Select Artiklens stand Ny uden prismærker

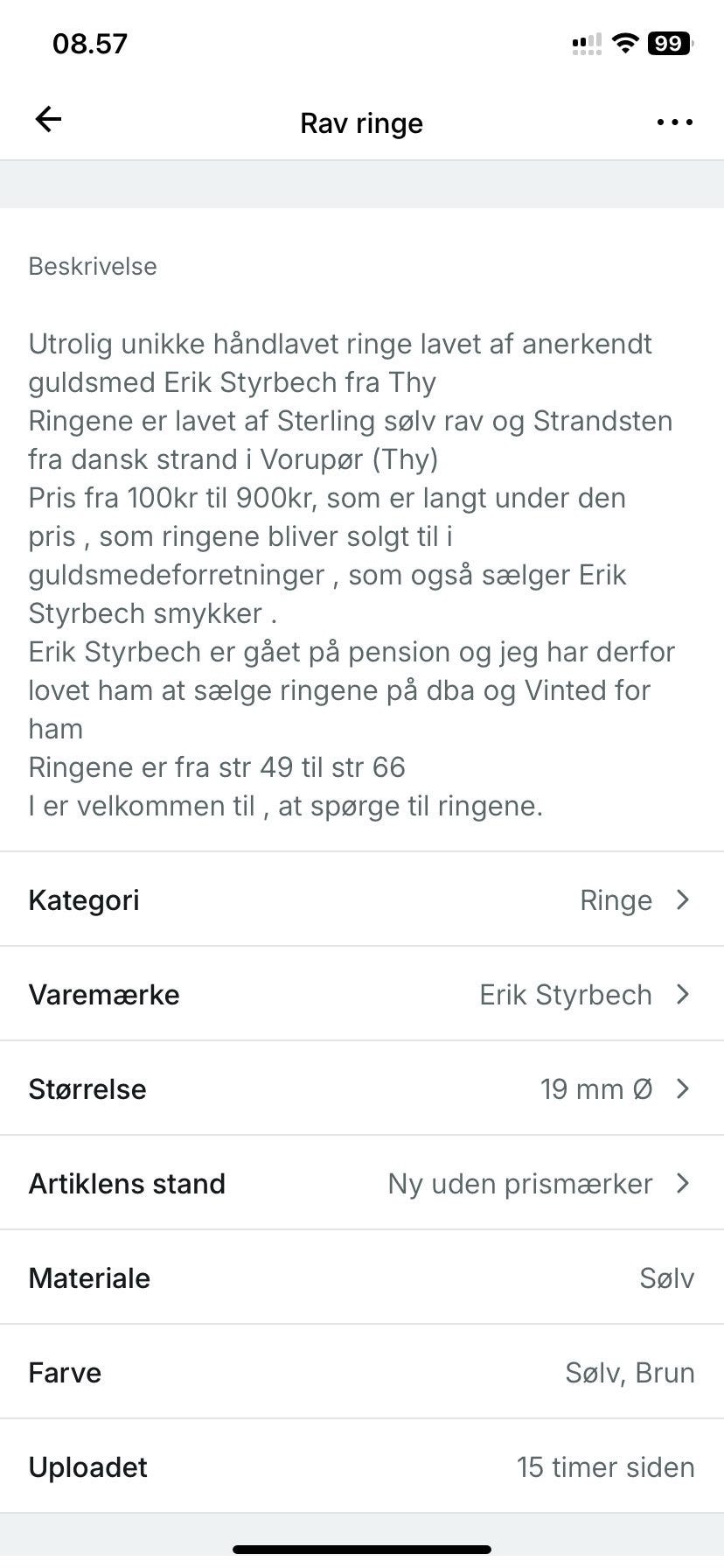(x=362, y=1183)
